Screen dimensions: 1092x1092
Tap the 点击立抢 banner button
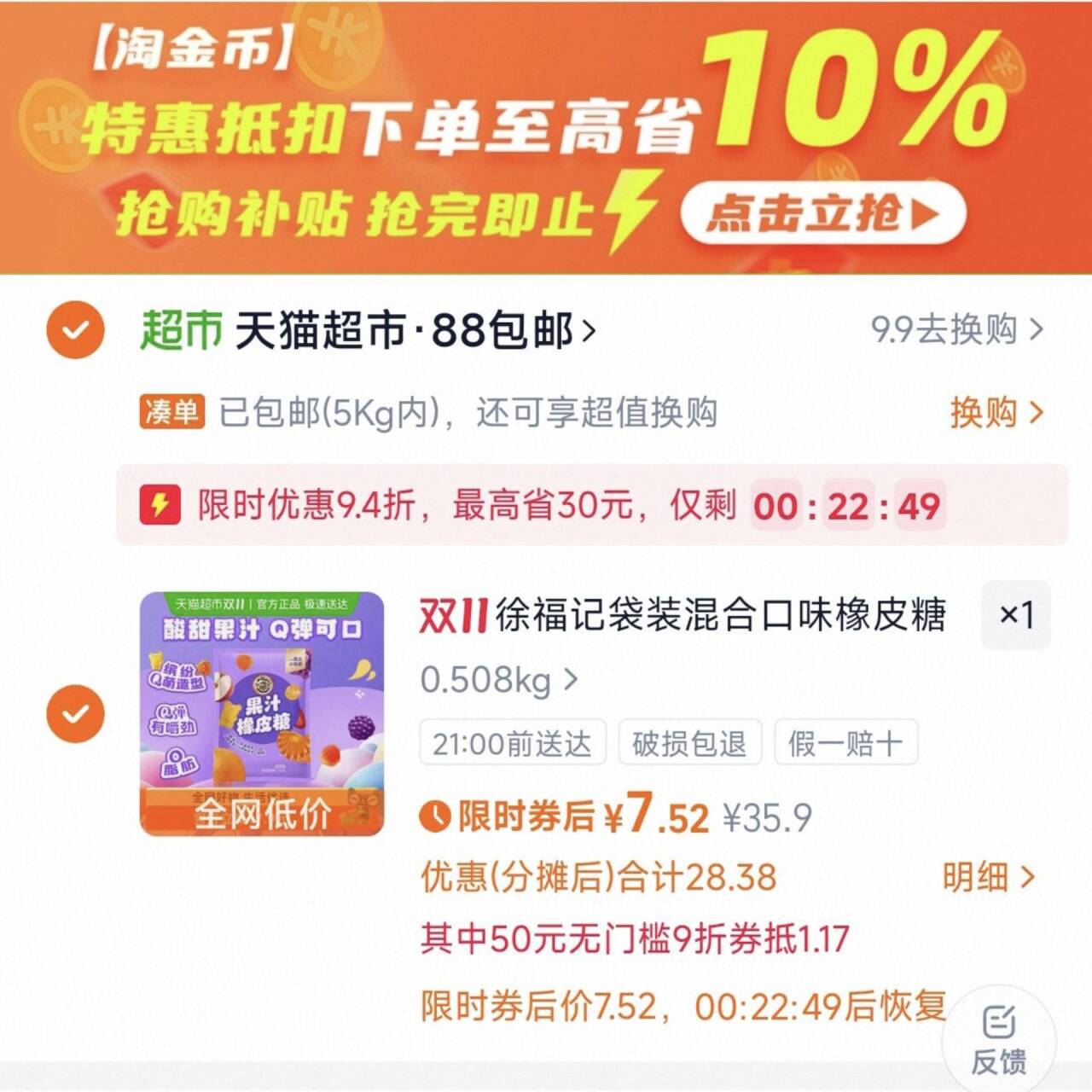(x=822, y=212)
